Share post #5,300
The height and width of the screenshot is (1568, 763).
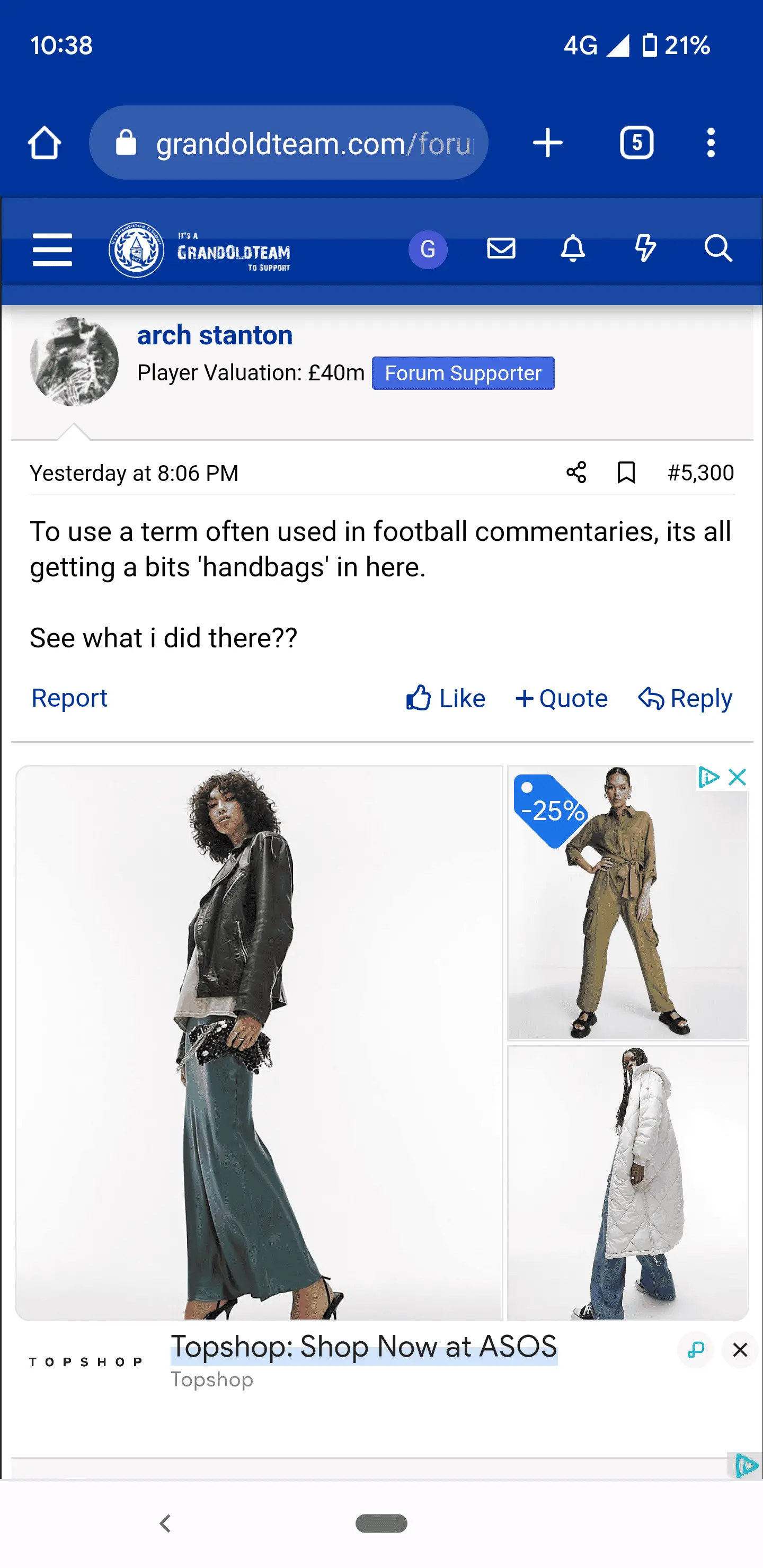pos(576,473)
